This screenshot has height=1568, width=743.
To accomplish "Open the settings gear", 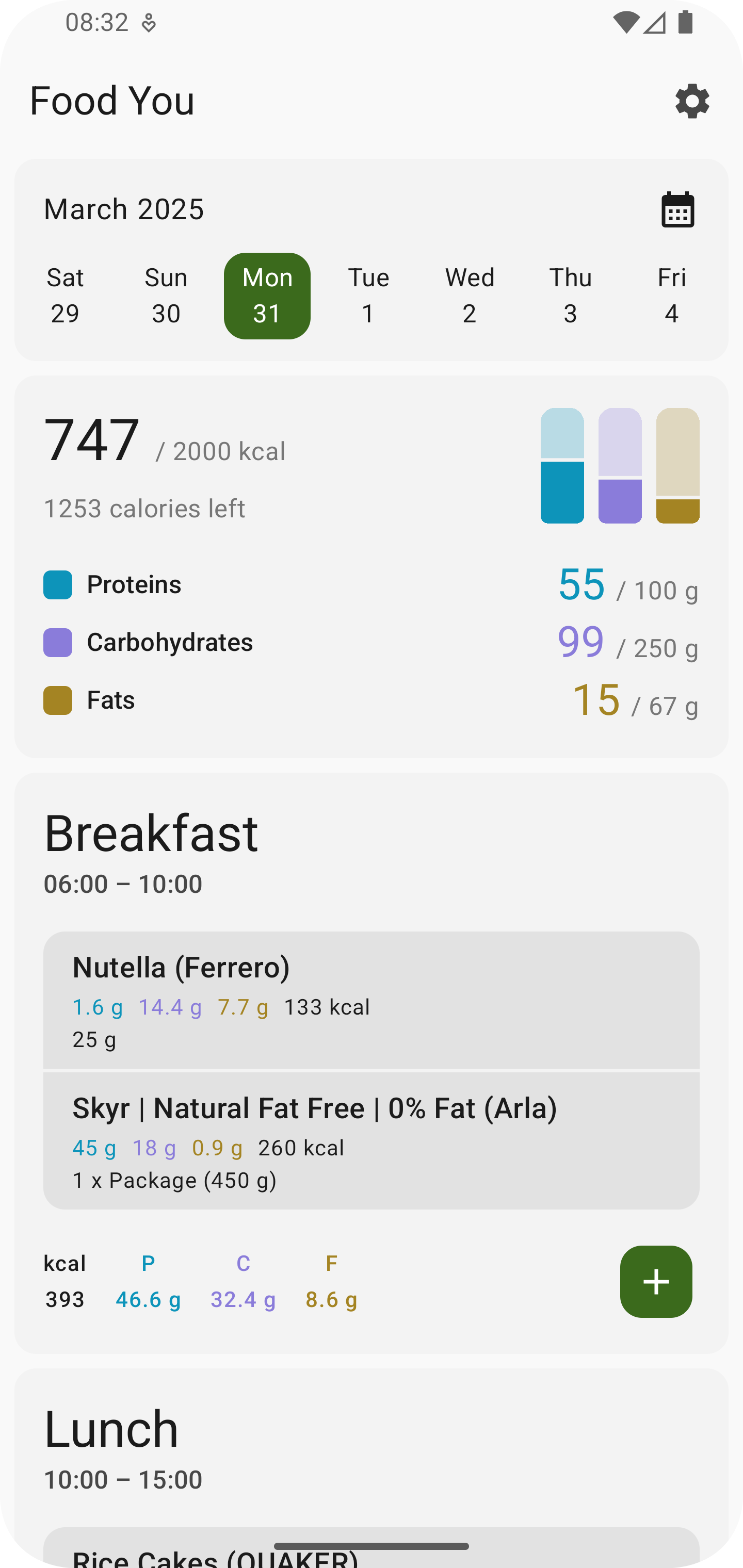I will (692, 101).
